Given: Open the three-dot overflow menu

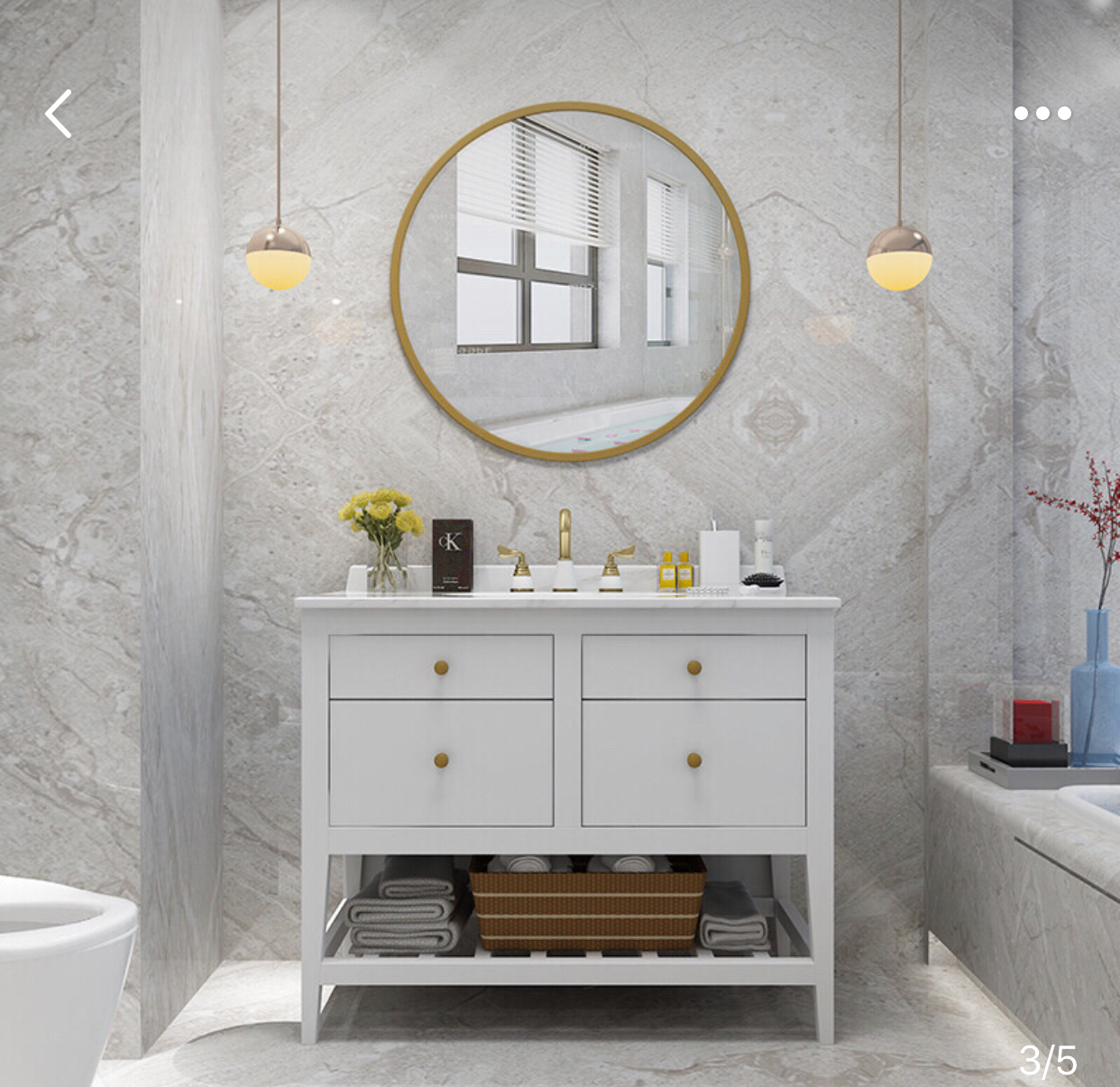Looking at the screenshot, I should (x=1042, y=114).
